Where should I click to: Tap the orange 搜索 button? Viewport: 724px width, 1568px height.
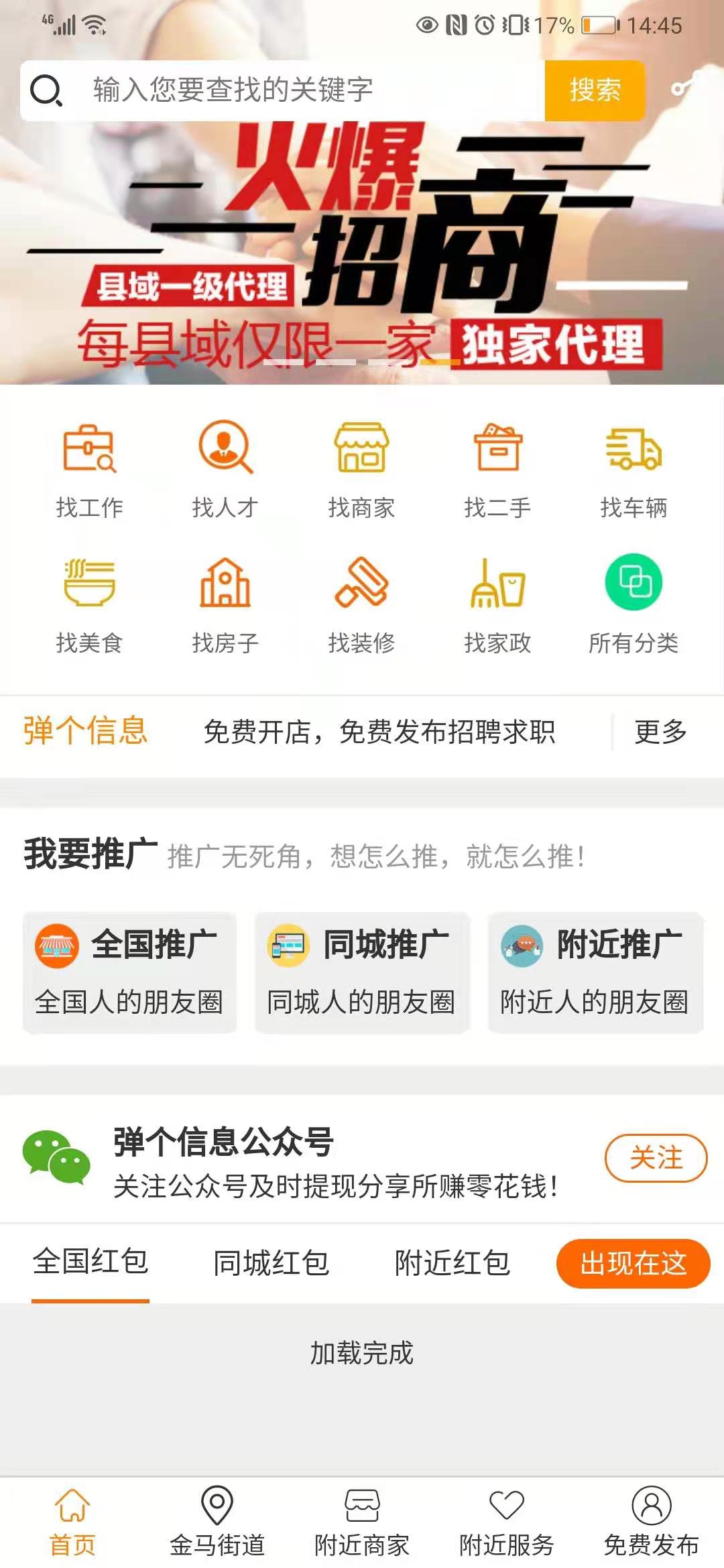[595, 90]
